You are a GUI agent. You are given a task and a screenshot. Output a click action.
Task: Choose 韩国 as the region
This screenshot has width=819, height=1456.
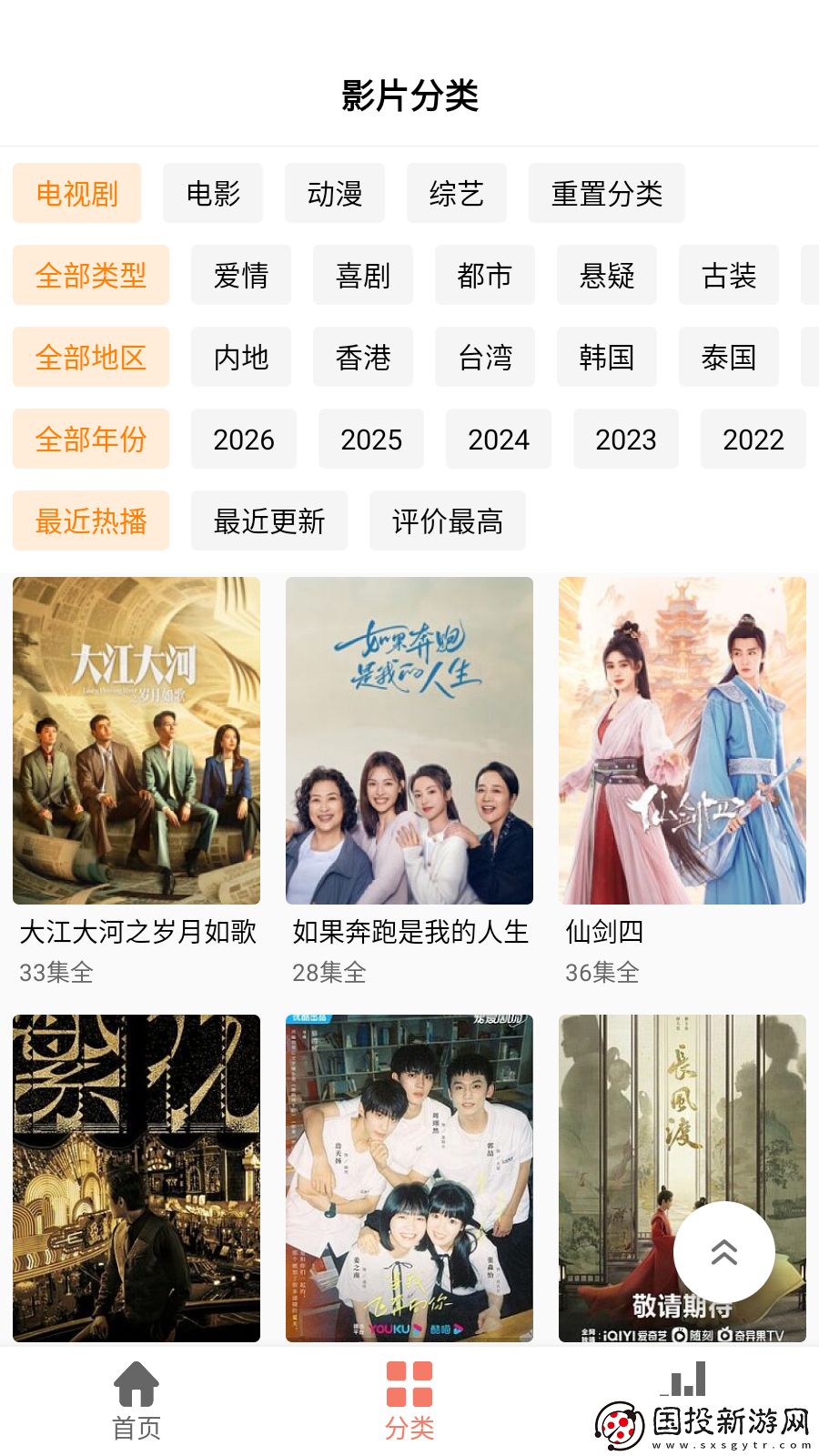(607, 357)
